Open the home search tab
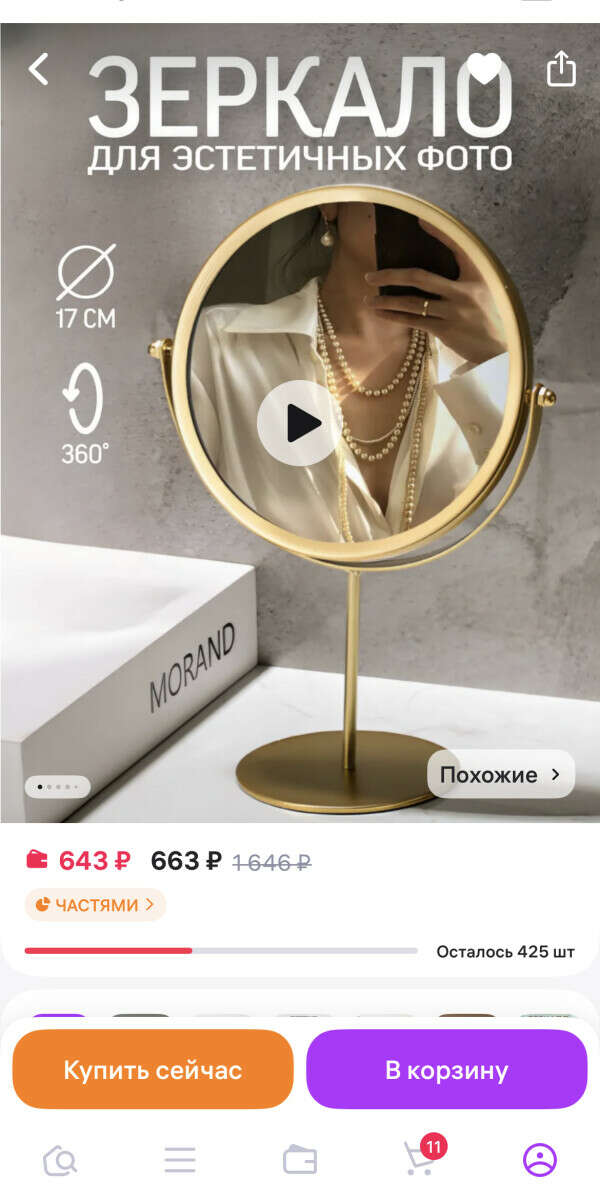This screenshot has width=600, height=1200. pyautogui.click(x=60, y=1160)
